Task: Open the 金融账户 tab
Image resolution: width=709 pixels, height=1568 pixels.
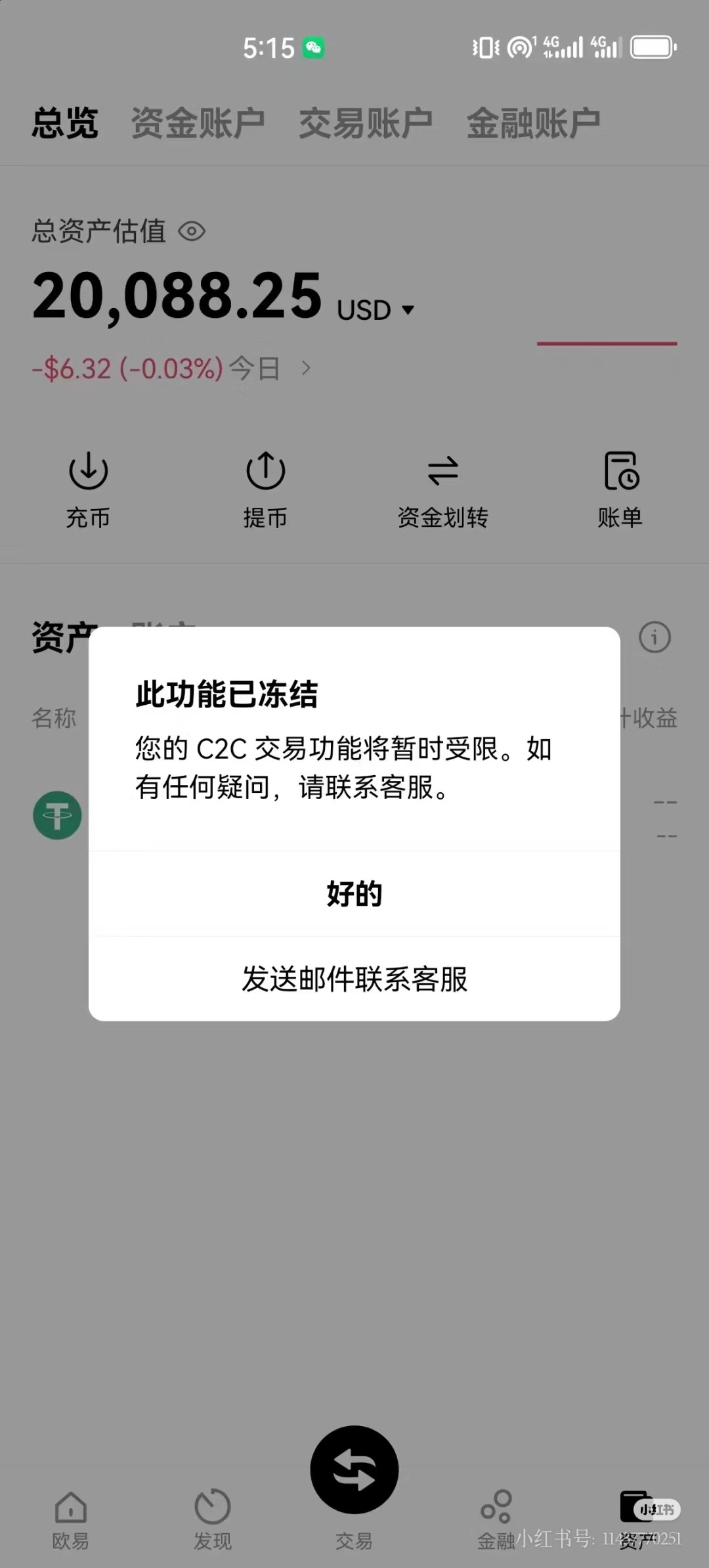Action: (533, 123)
